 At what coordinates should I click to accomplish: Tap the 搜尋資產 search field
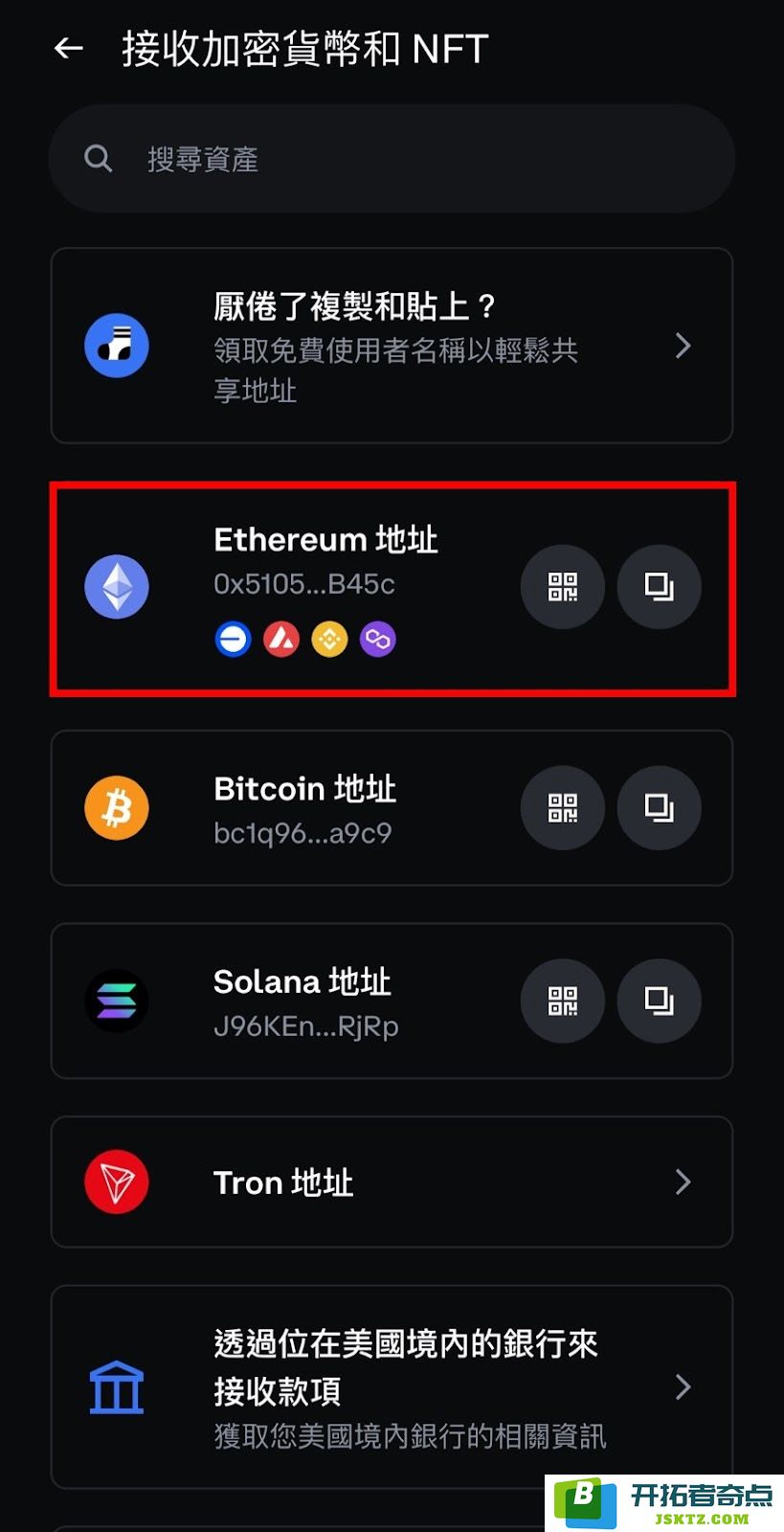coord(392,159)
